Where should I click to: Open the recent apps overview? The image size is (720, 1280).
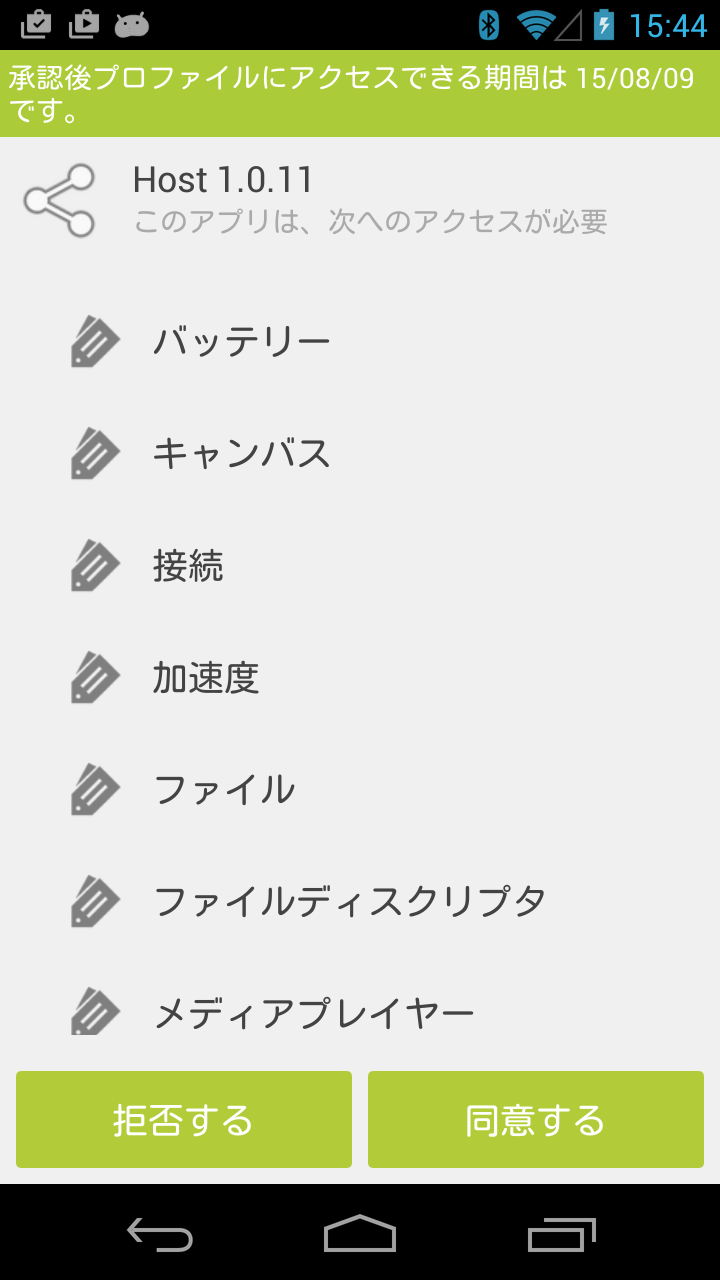pos(561,1235)
